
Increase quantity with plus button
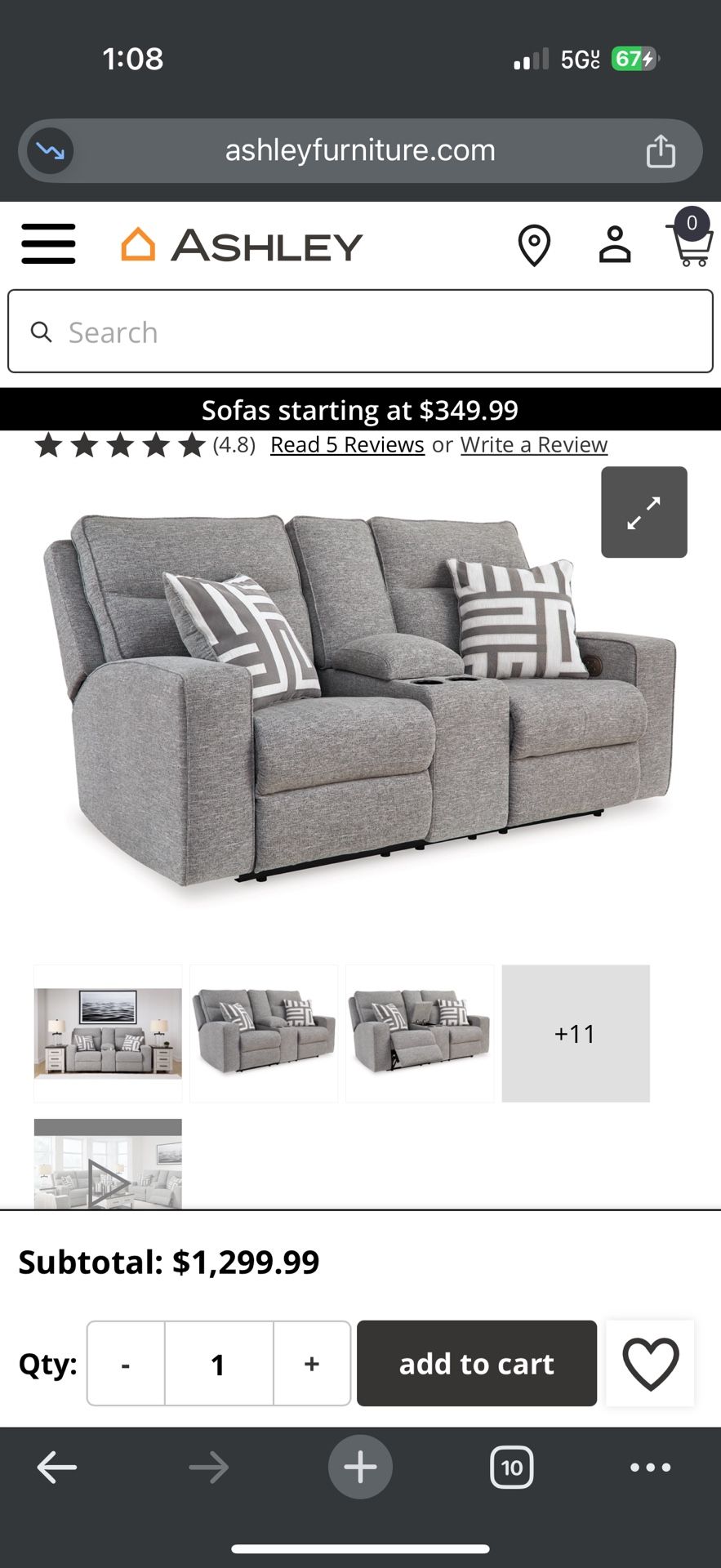coord(312,1364)
